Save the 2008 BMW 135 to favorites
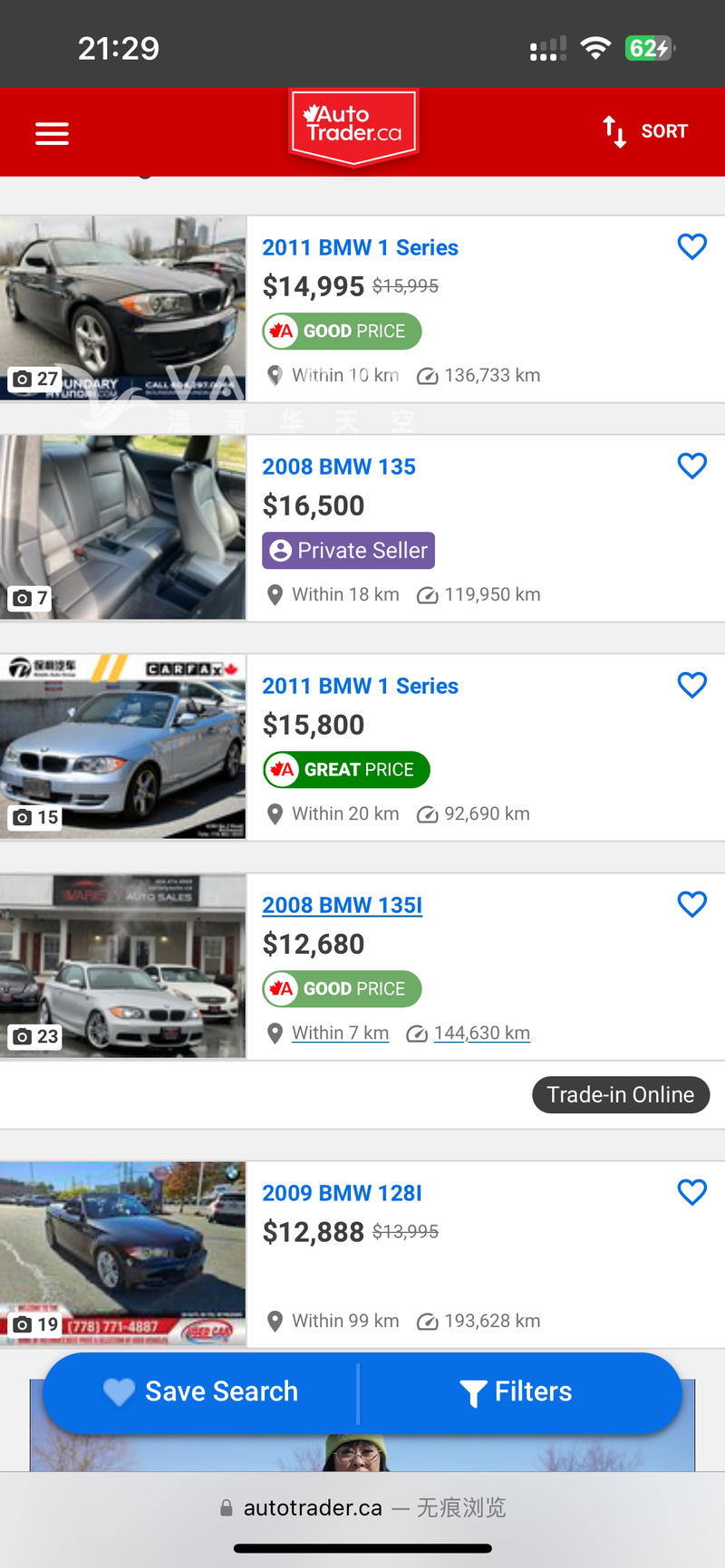The width and height of the screenshot is (725, 1568). [691, 466]
